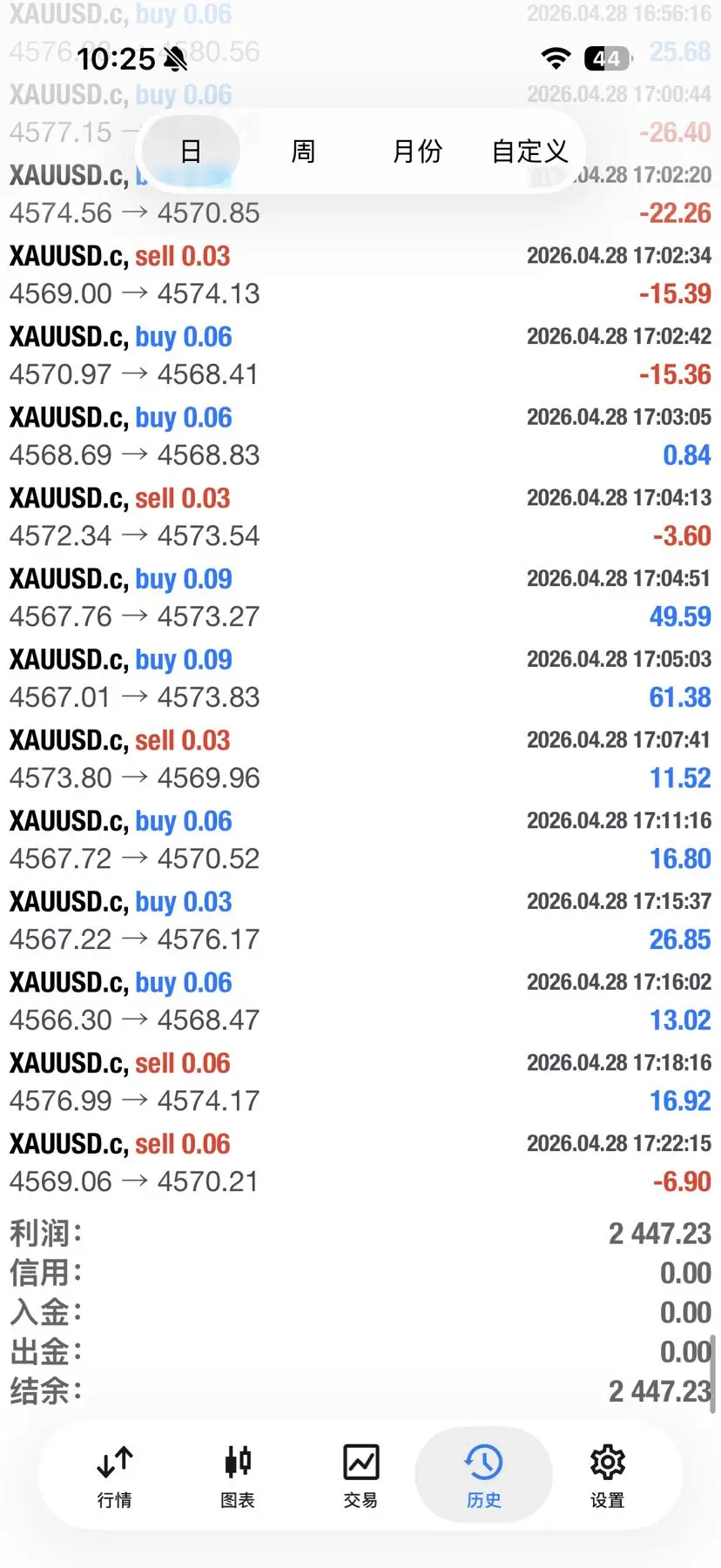View the buy 0.09 trade with profit 61.38
The image size is (721, 1568).
(360, 678)
